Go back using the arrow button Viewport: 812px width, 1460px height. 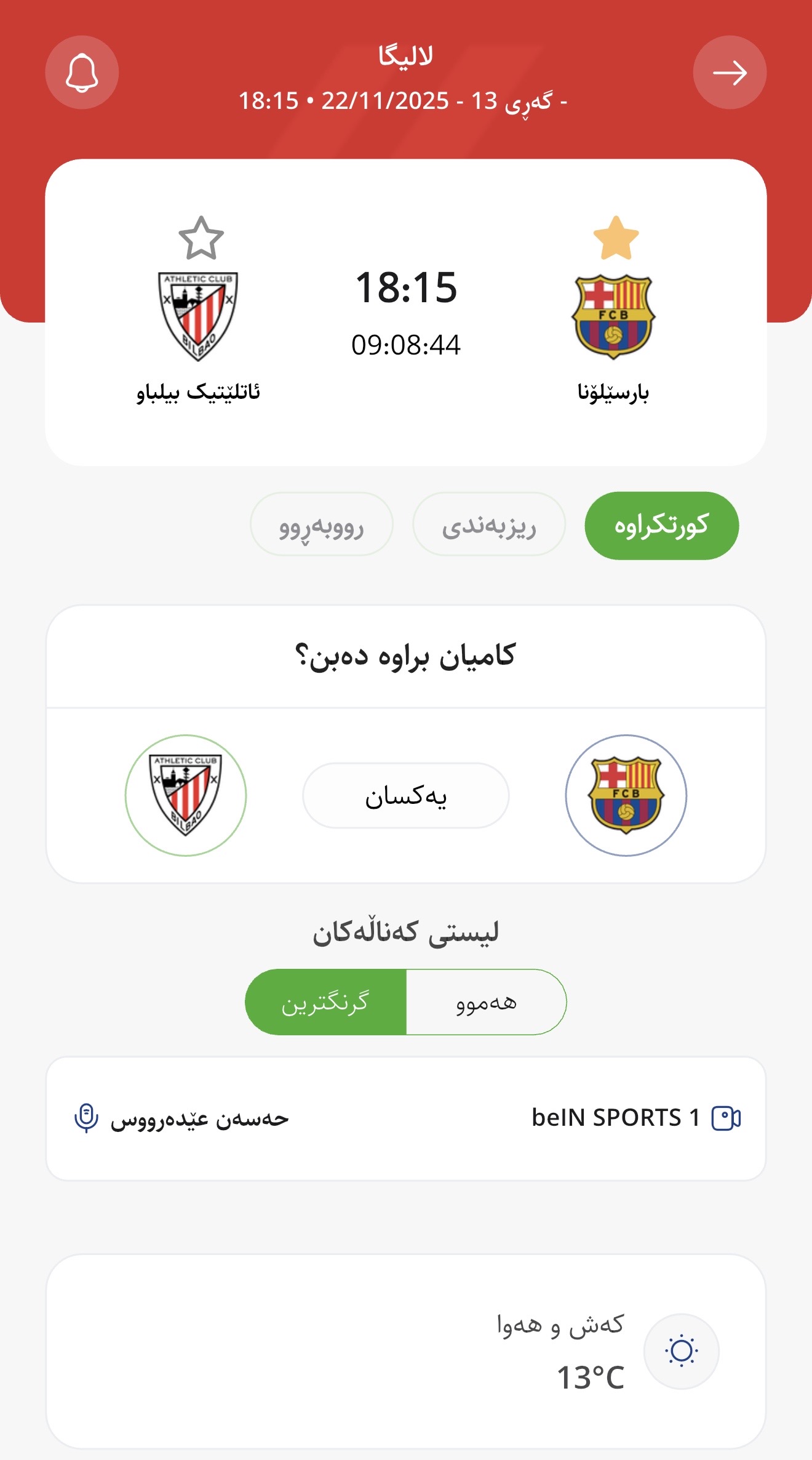tap(730, 73)
